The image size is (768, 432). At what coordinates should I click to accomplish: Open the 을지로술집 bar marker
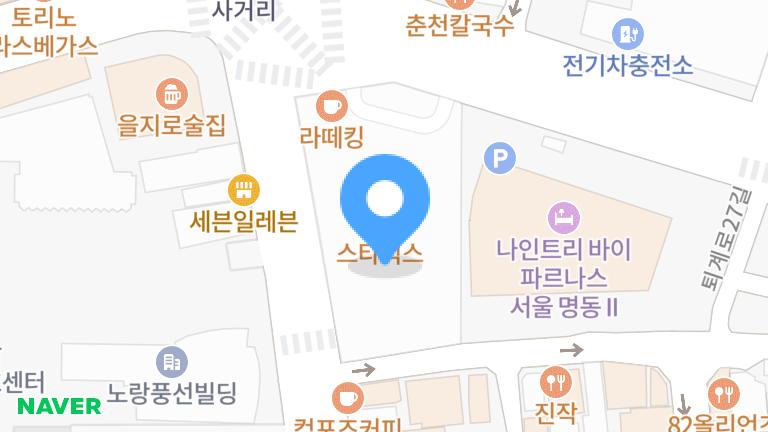172,96
